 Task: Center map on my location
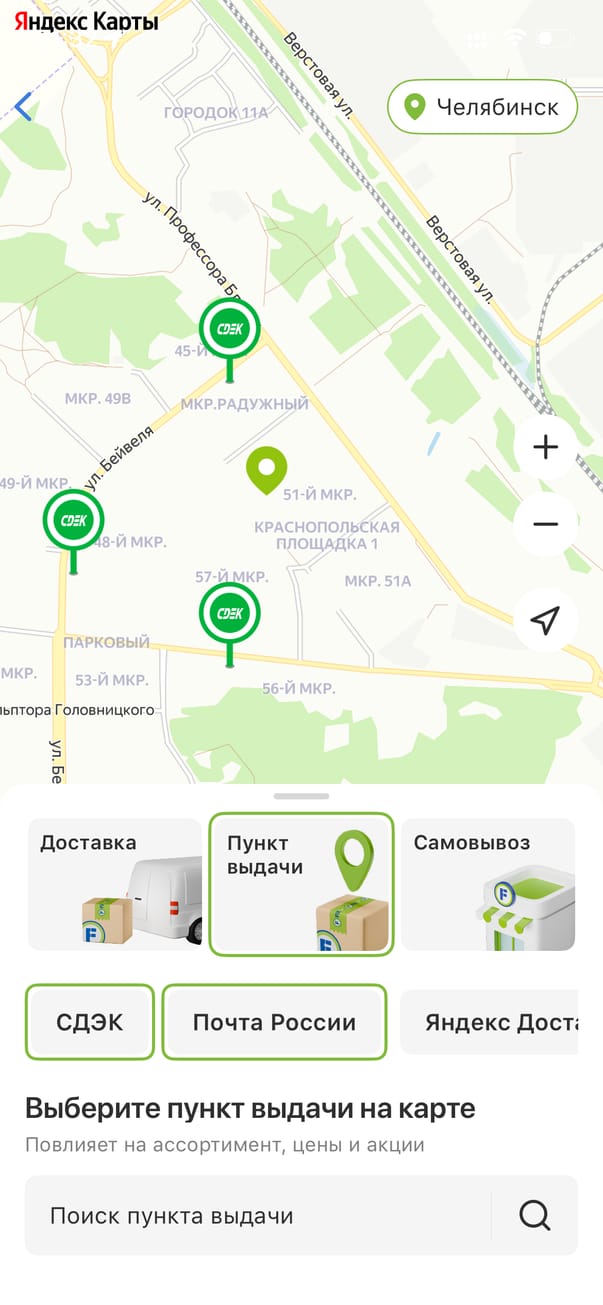point(544,621)
